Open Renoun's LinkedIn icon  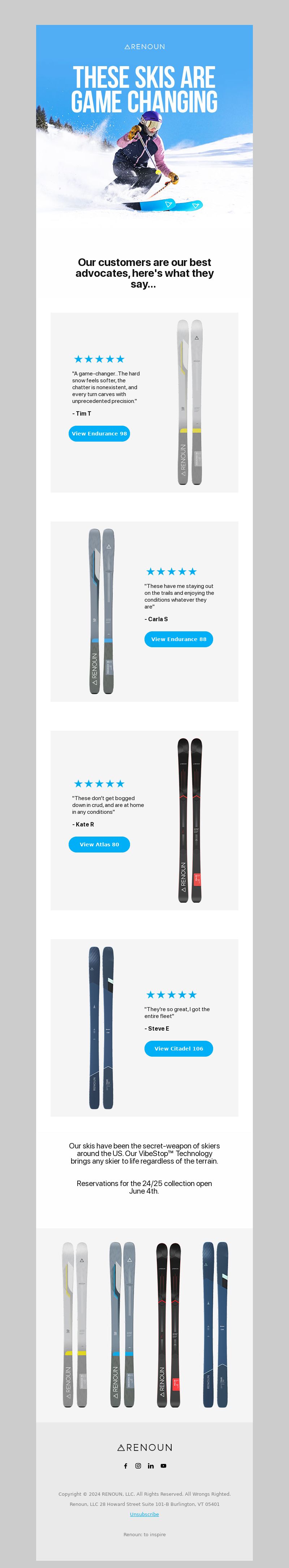pyautogui.click(x=151, y=1466)
